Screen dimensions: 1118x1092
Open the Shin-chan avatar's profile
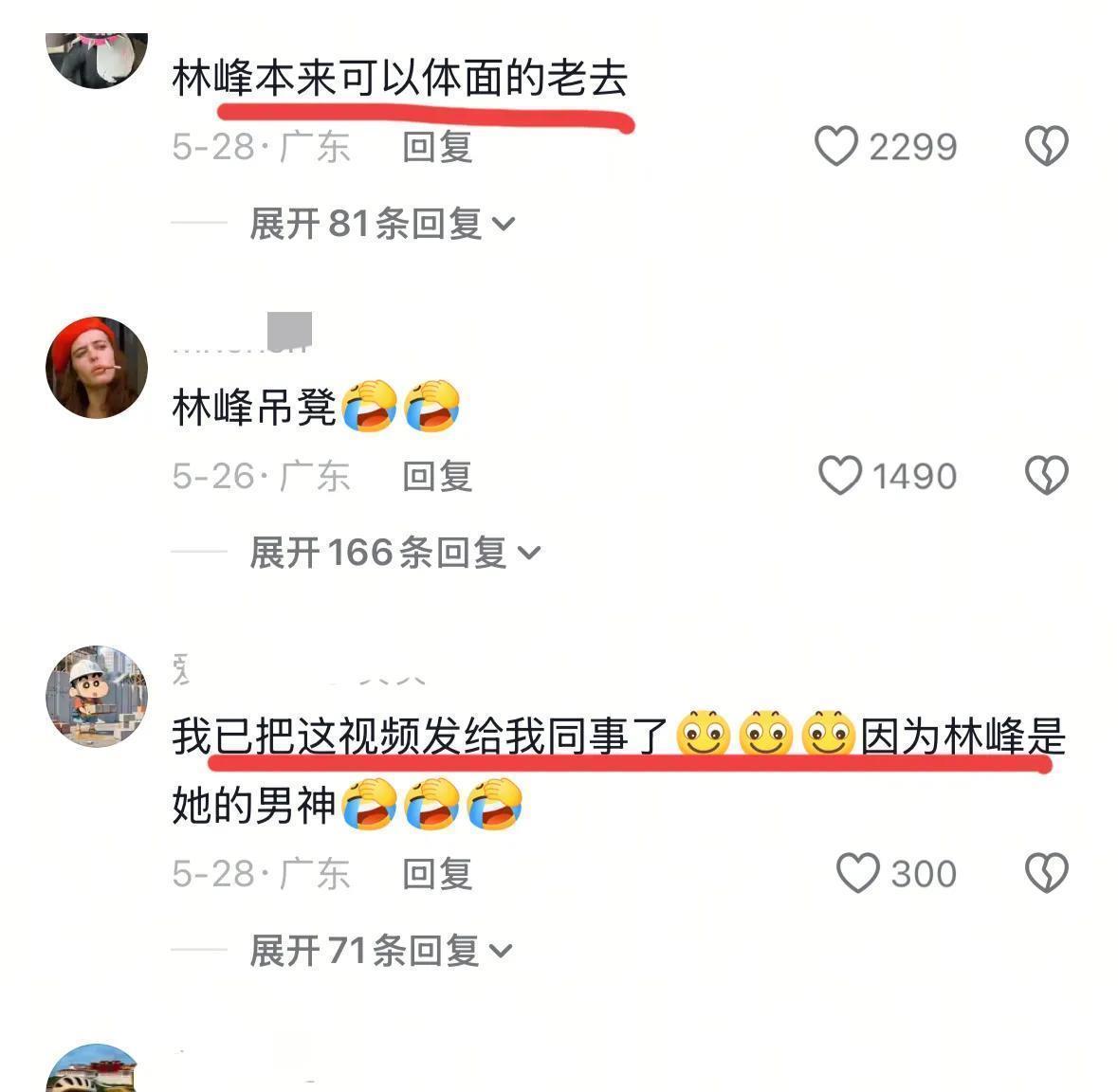pyautogui.click(x=97, y=697)
